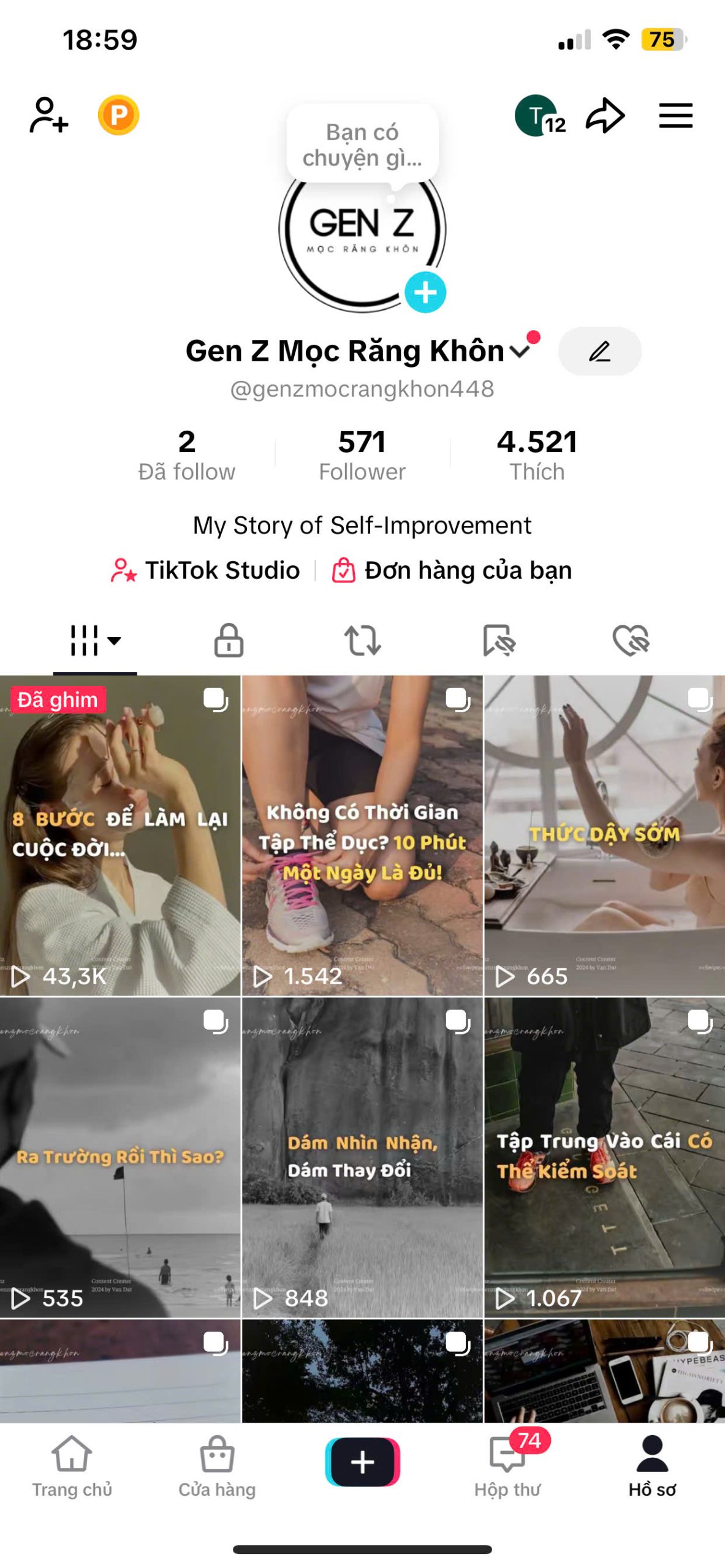Open Hộp thư inbox
Image resolution: width=725 pixels, height=1568 pixels.
tap(507, 1465)
